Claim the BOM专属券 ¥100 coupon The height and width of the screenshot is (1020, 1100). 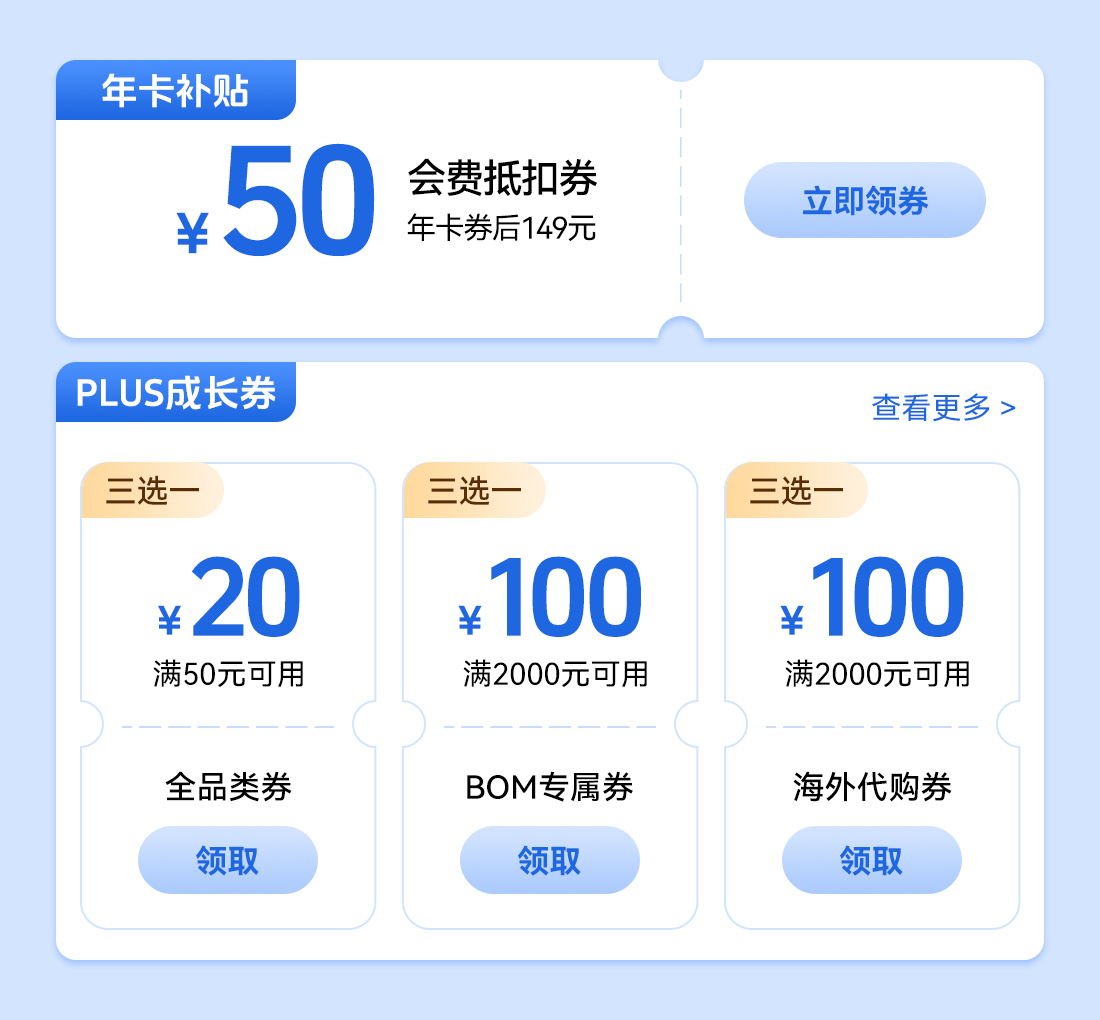(549, 860)
